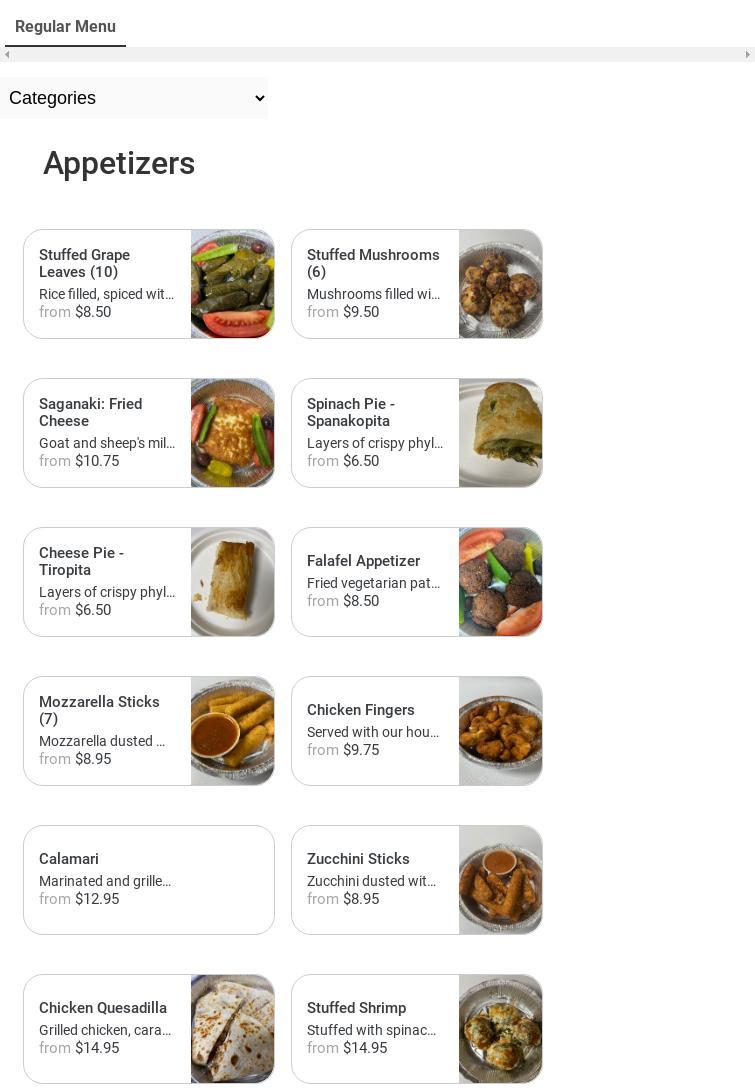The width and height of the screenshot is (755, 1091).
Task: Select the Stuffed Mushrooms (6) card
Action: tap(416, 284)
